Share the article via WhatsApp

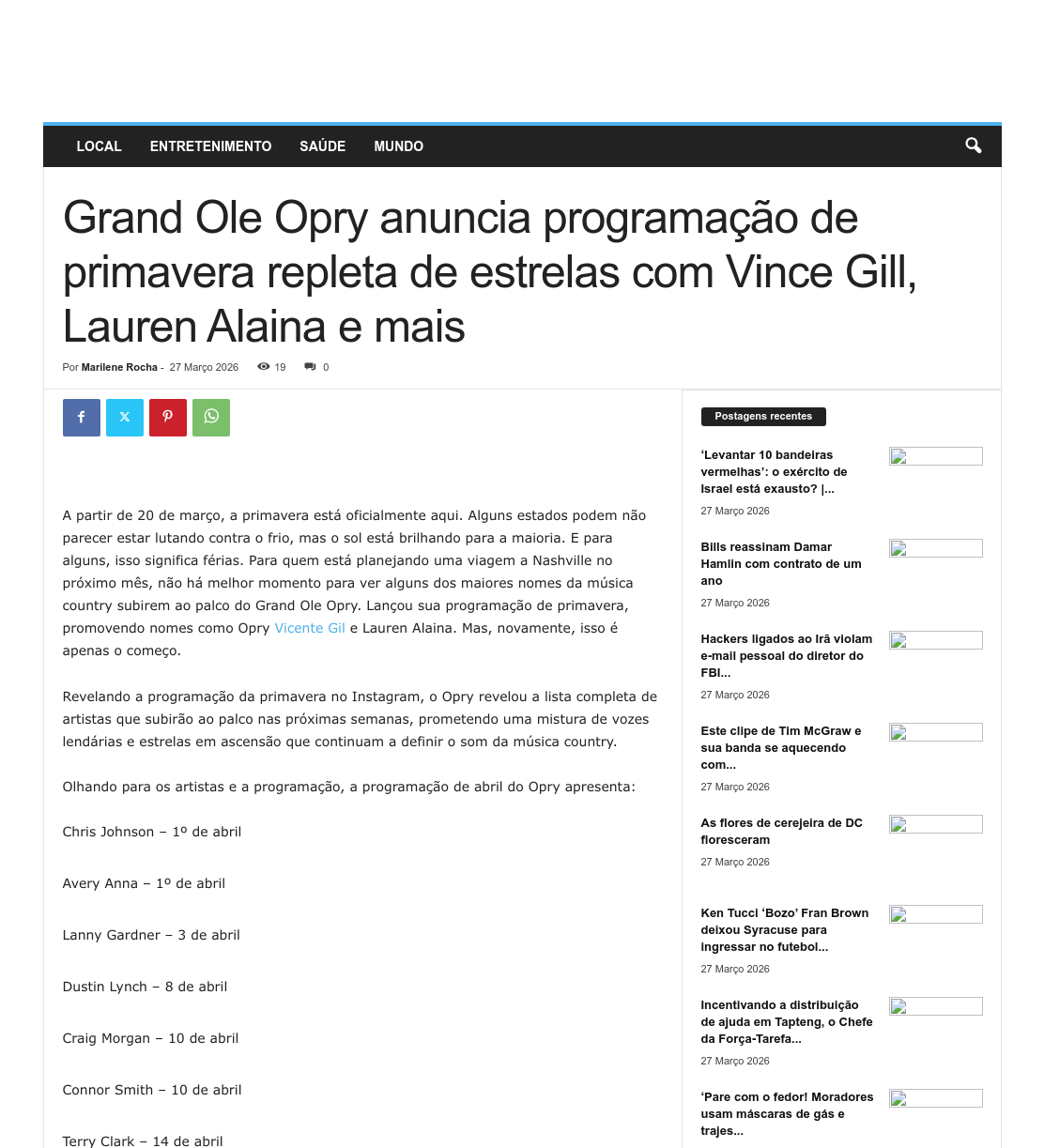tap(211, 418)
